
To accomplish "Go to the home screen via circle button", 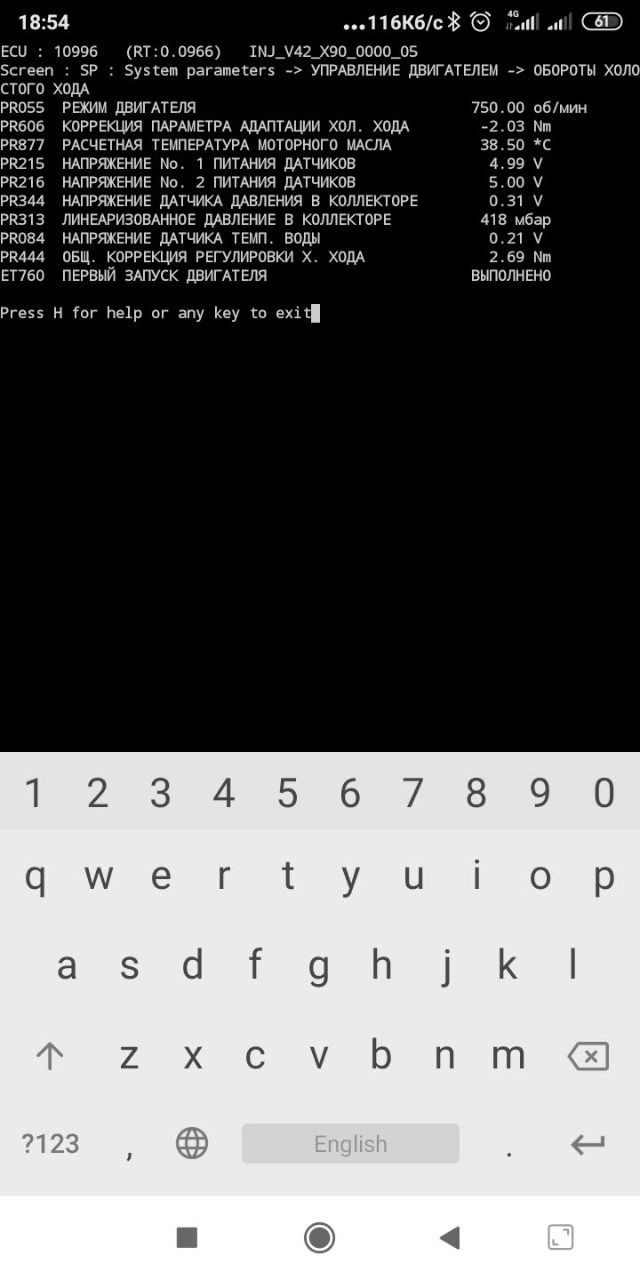I will pyautogui.click(x=319, y=1238).
